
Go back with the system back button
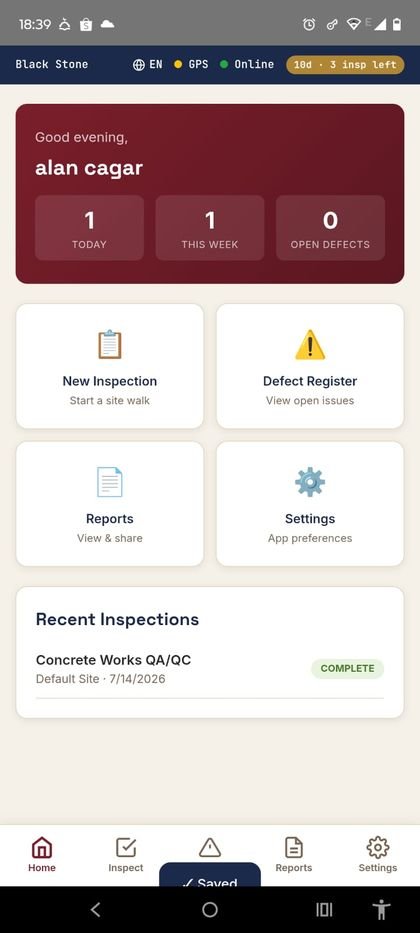95,909
